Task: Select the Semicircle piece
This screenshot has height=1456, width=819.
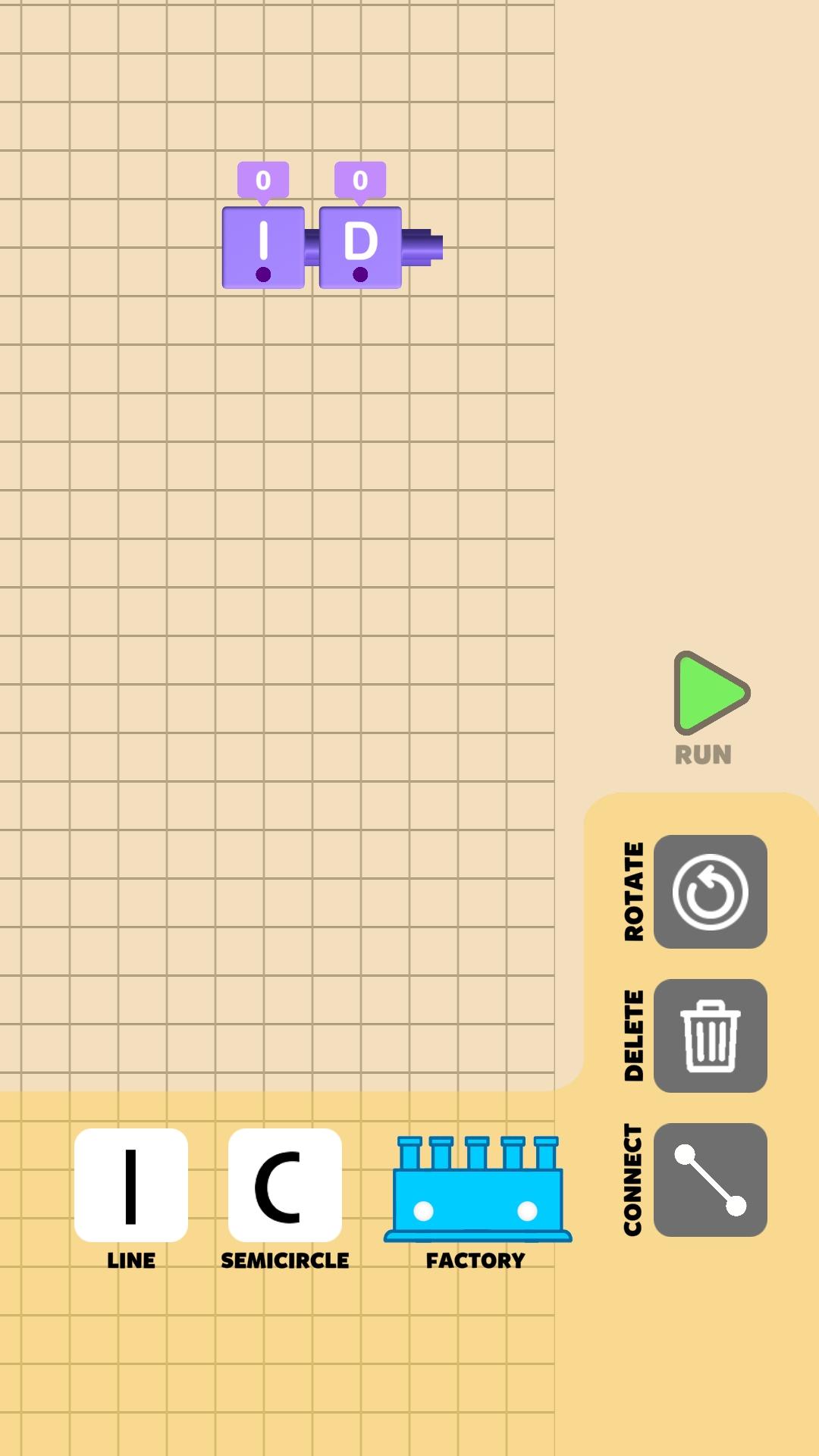Action: click(285, 1185)
